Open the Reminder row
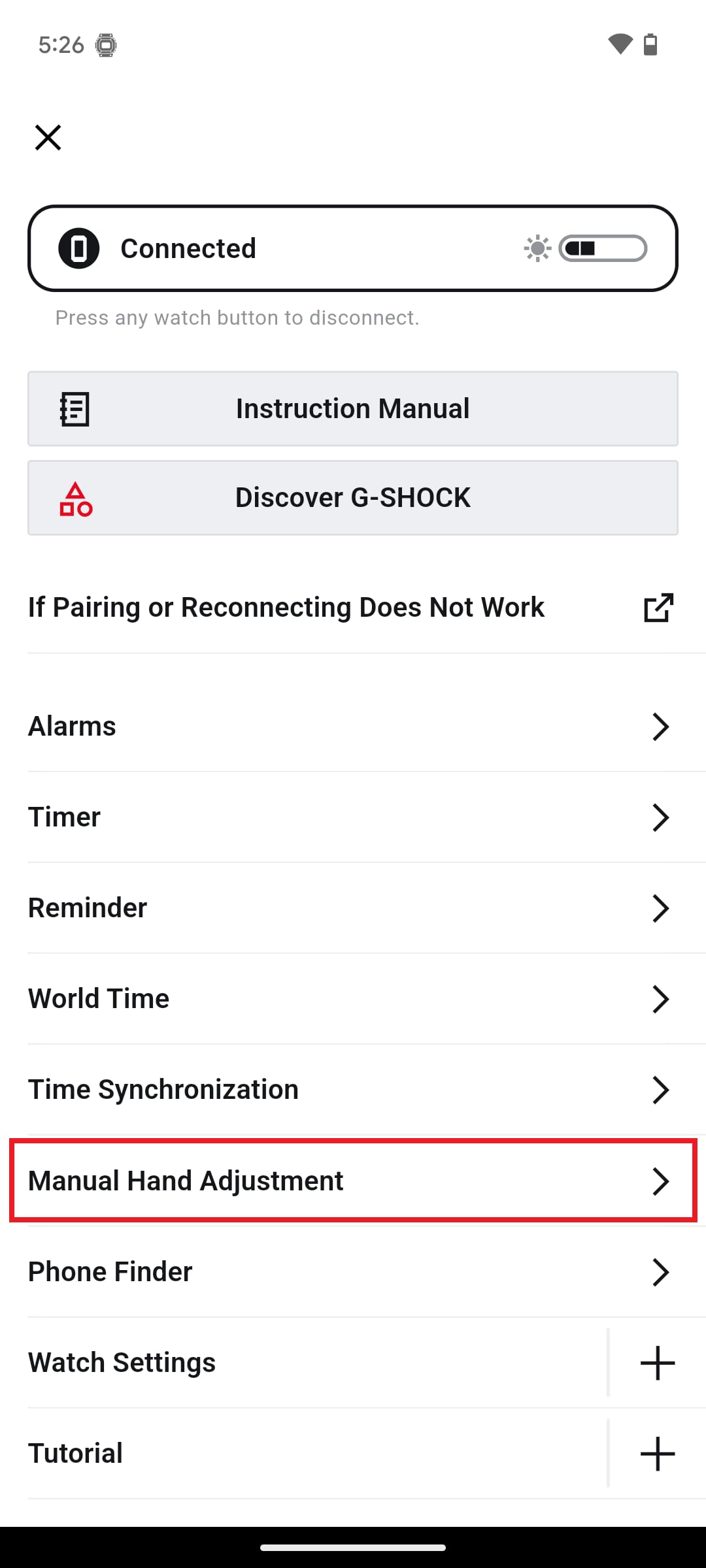The height and width of the screenshot is (1568, 706). point(353,908)
